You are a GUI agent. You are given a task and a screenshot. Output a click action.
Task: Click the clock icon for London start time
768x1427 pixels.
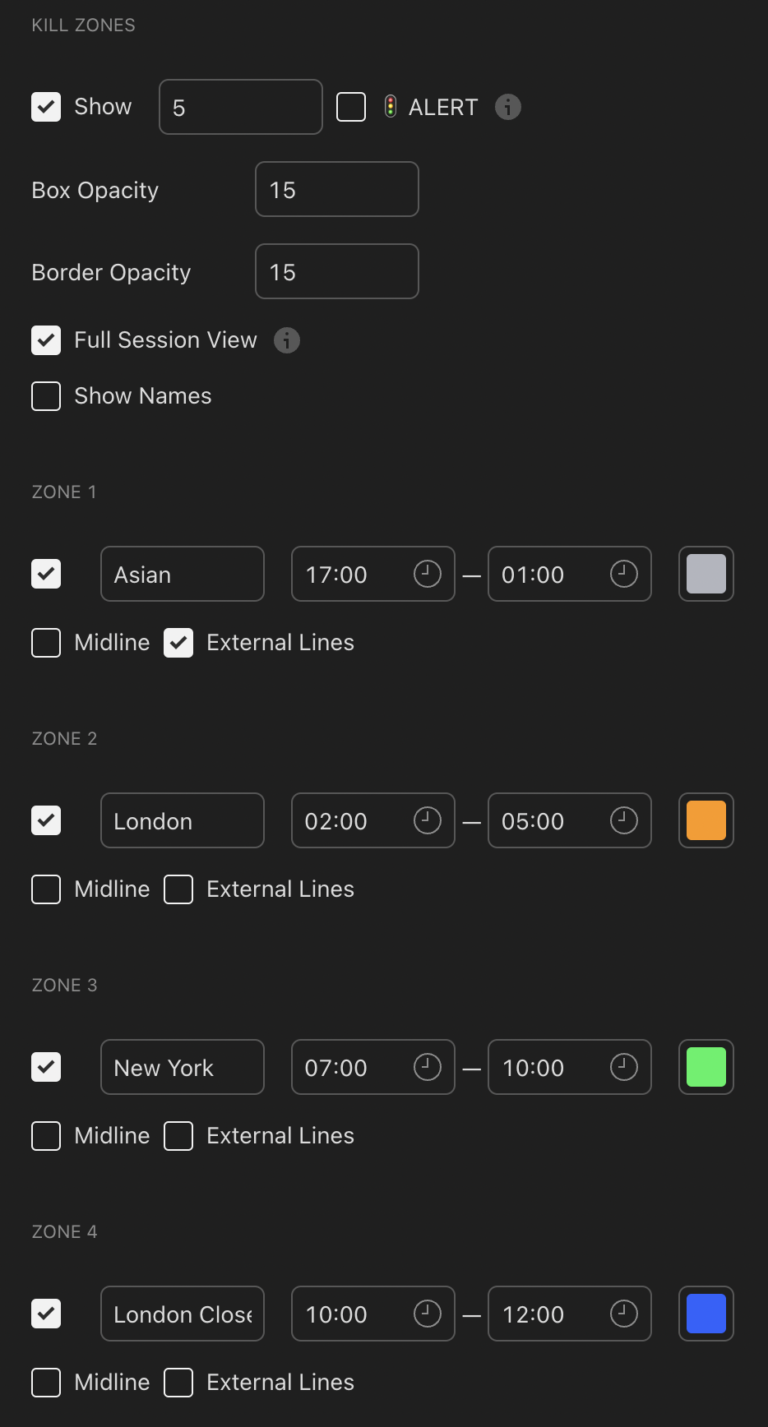pos(427,820)
